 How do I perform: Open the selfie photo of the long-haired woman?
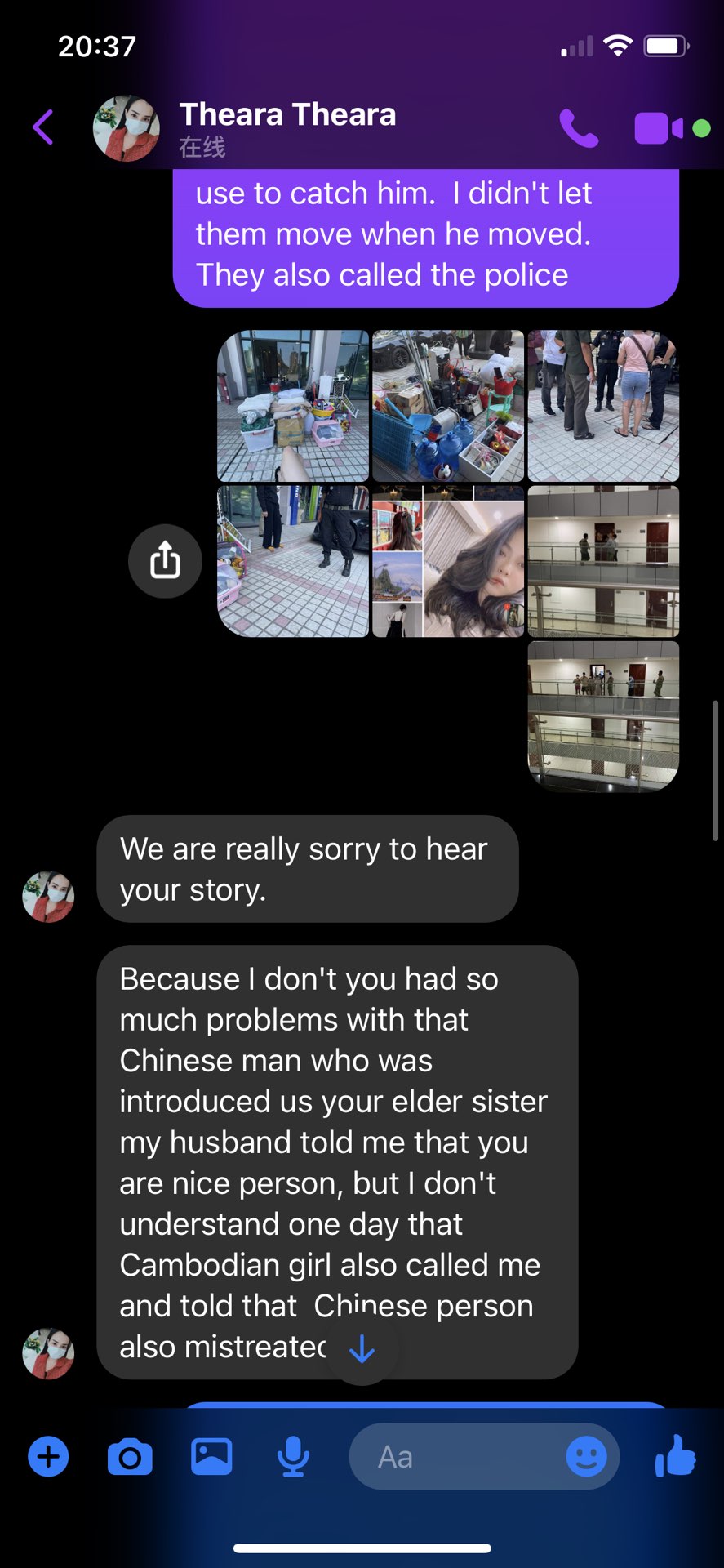[x=448, y=561]
